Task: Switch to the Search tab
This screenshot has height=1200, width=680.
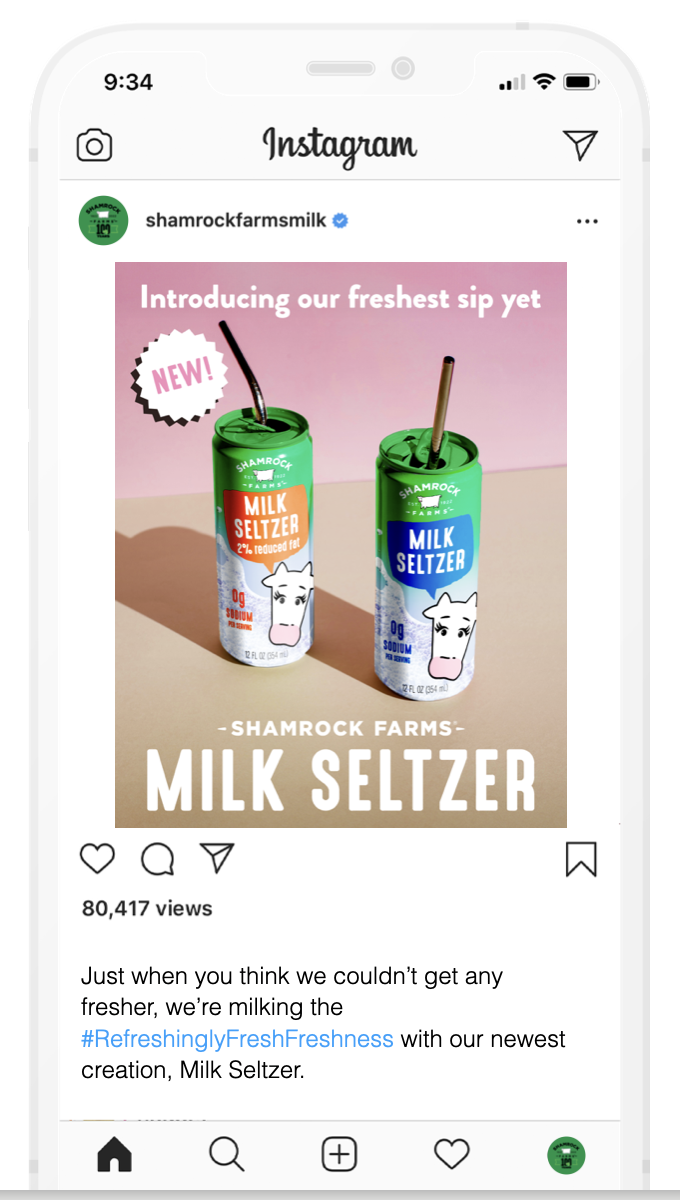Action: tap(227, 1155)
